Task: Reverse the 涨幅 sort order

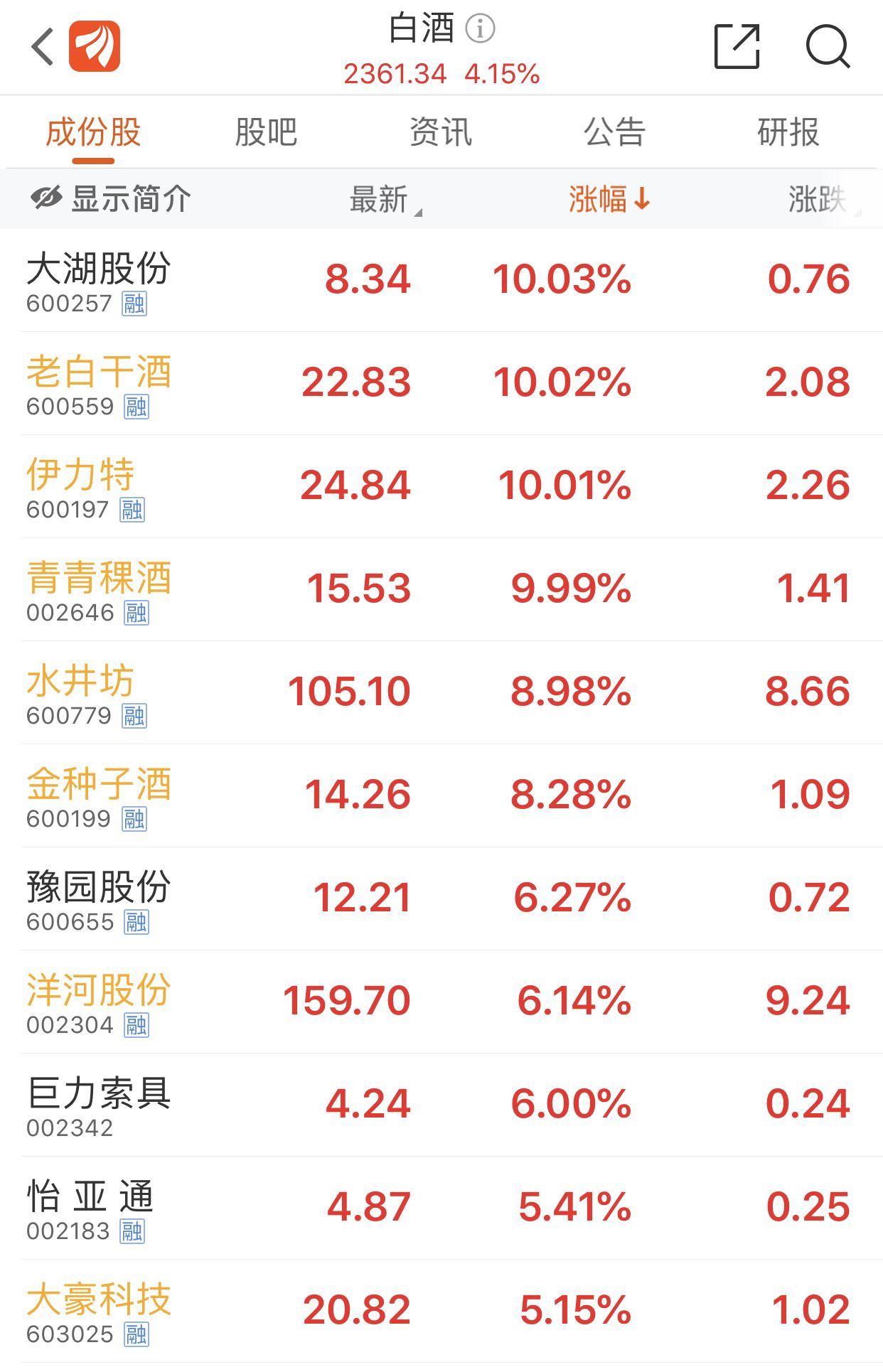Action: coord(609,199)
